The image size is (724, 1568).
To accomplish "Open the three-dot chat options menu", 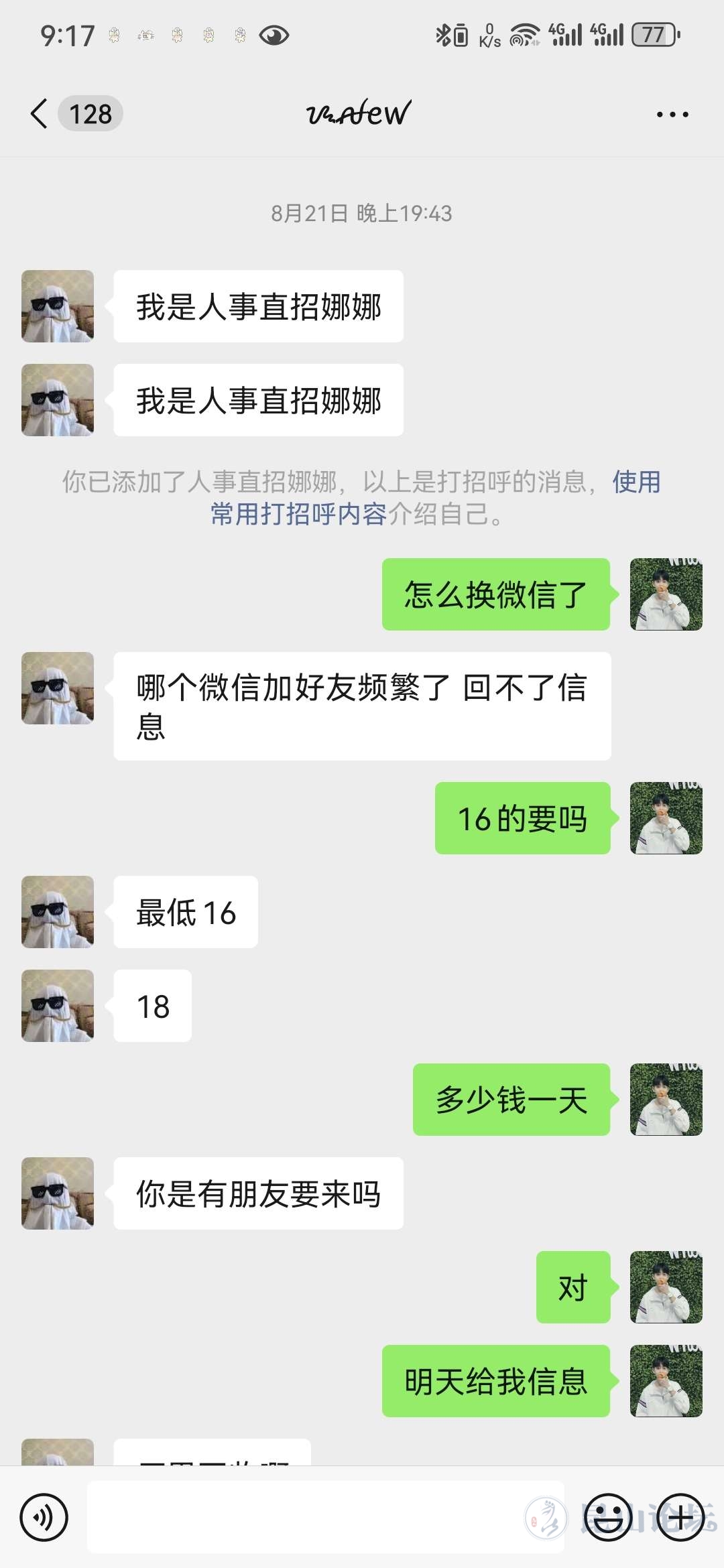I will 672,115.
